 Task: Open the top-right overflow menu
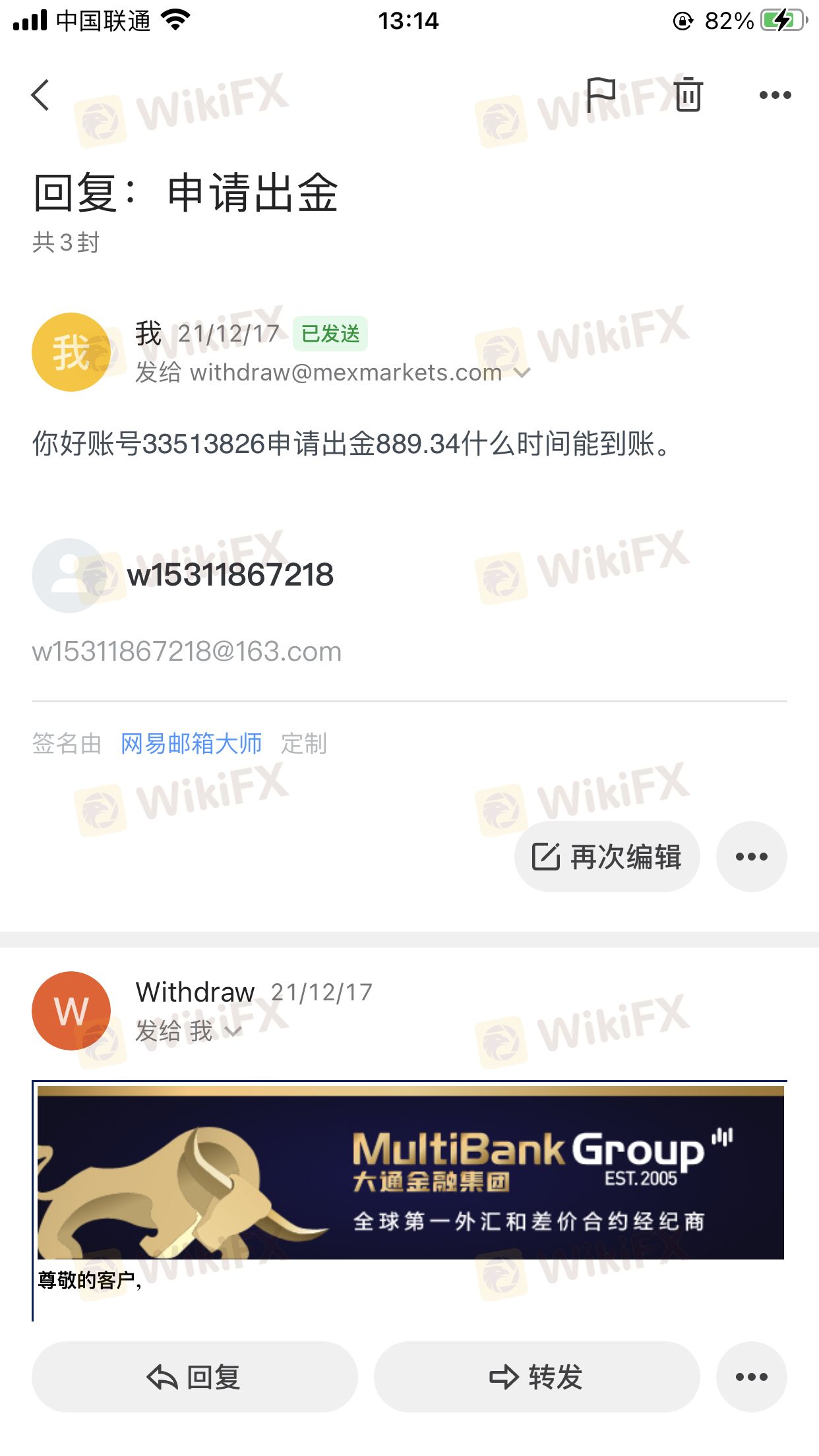775,95
